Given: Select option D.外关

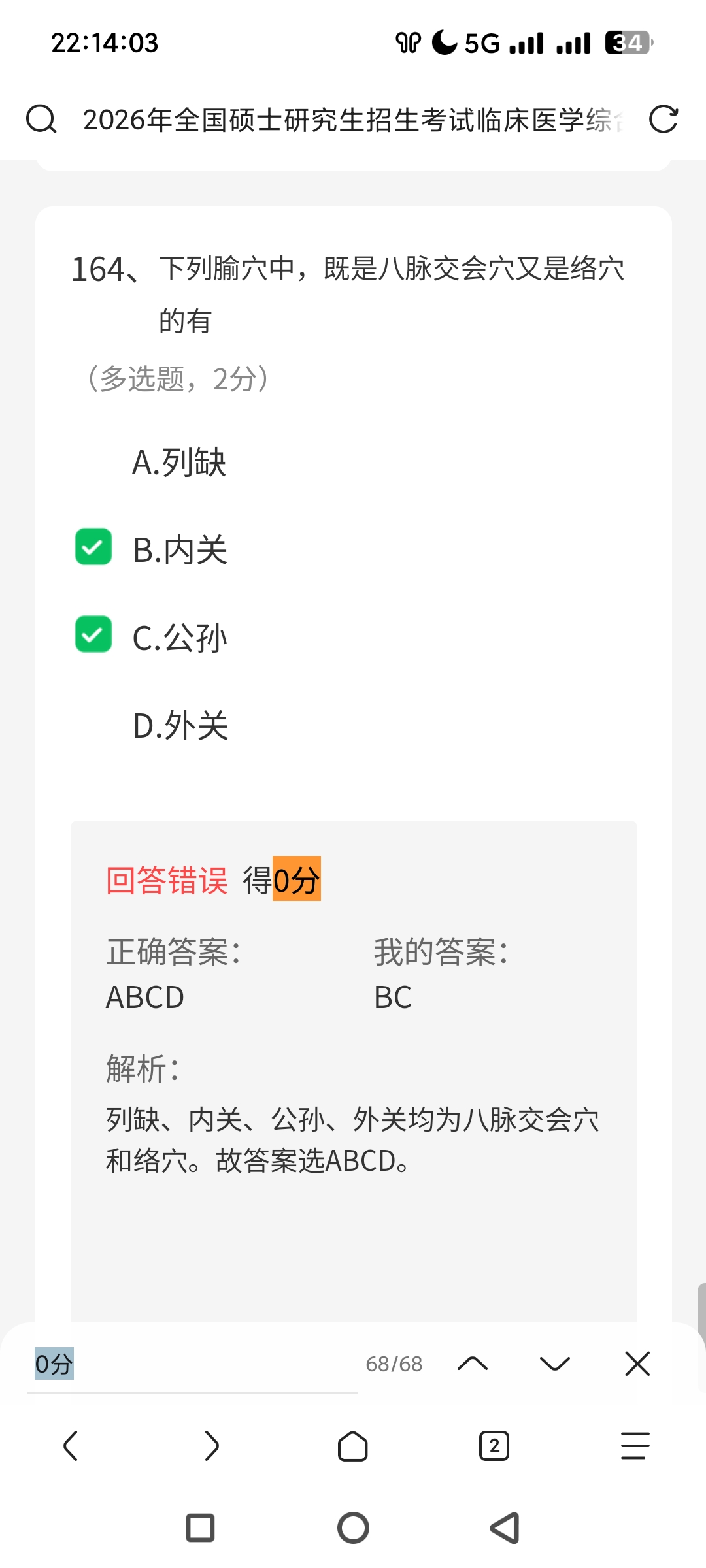Looking at the screenshot, I should coord(180,725).
